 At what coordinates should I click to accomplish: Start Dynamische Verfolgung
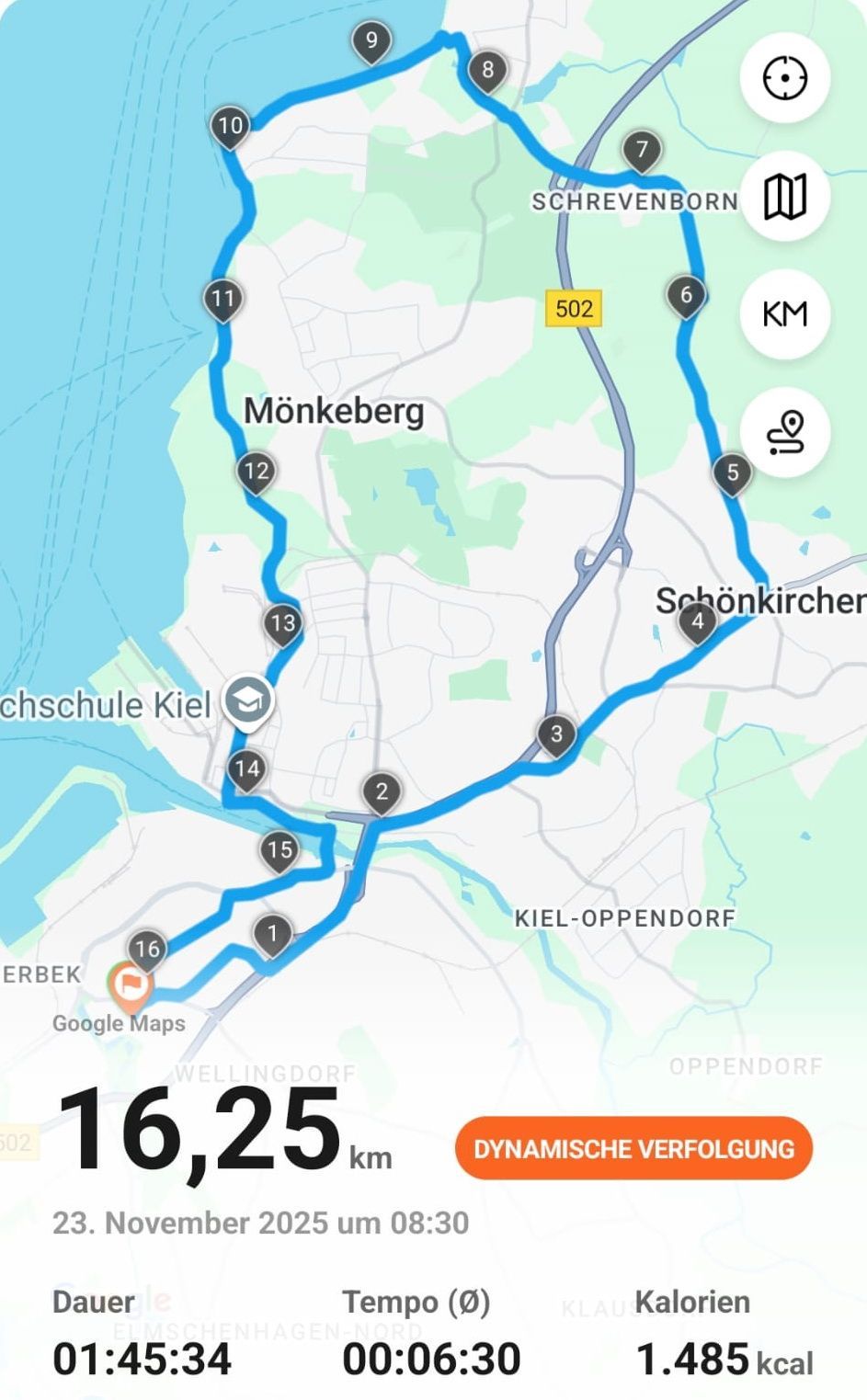633,1148
